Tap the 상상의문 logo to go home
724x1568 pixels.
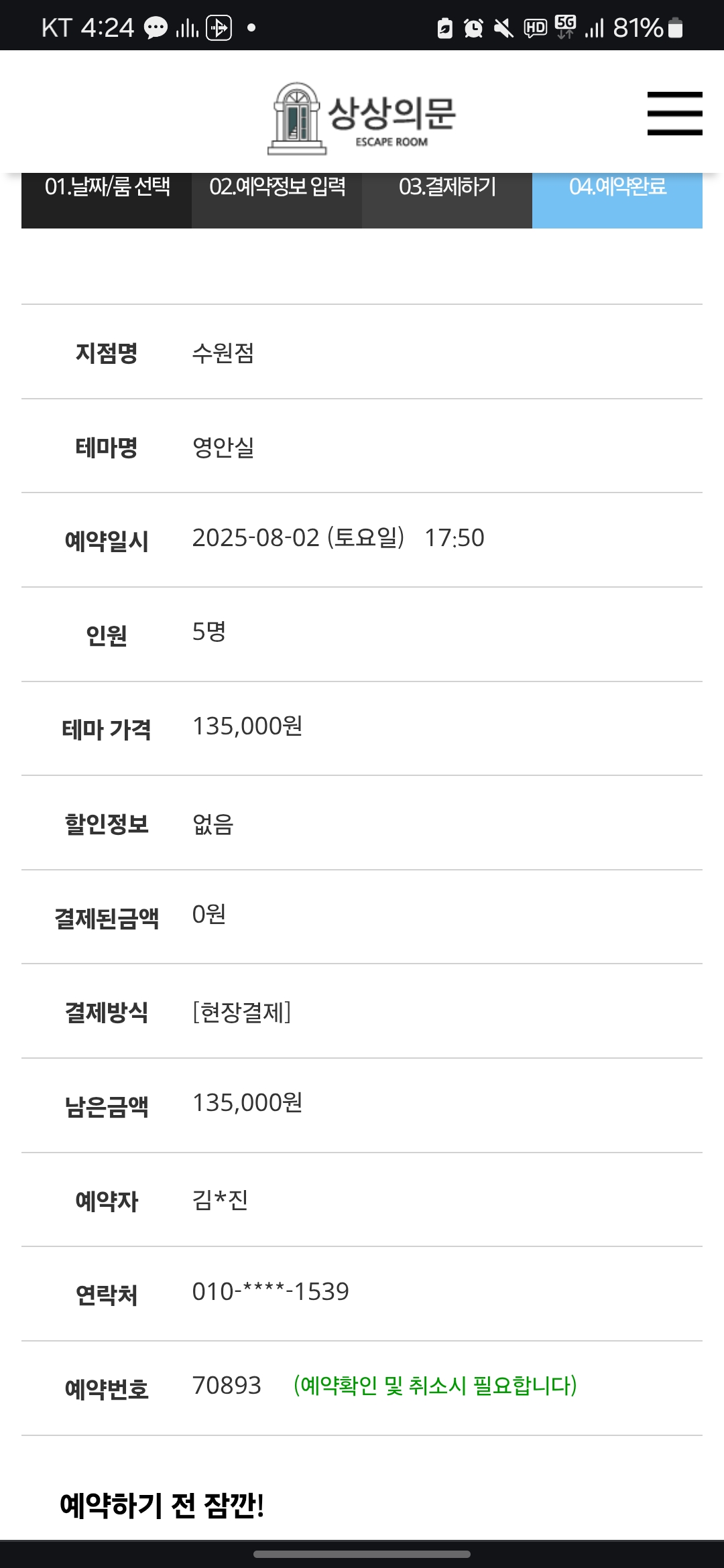[362, 119]
